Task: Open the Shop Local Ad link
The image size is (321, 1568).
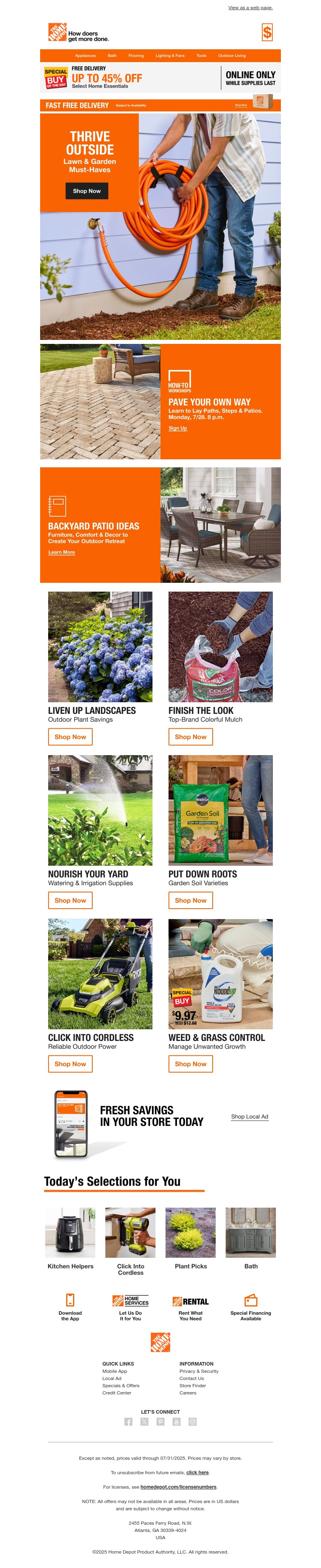Action: click(x=249, y=1117)
